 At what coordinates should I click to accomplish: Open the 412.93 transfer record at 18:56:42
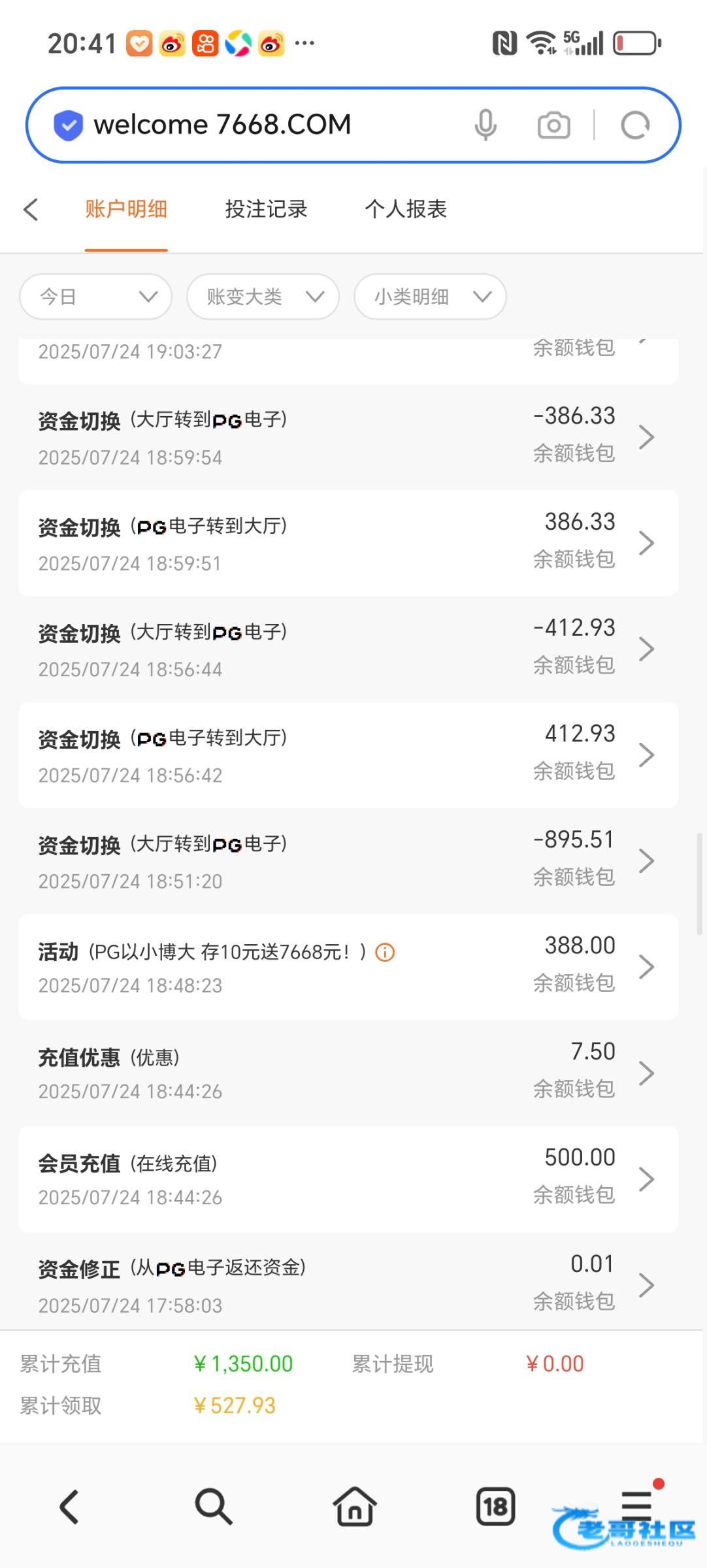[348, 755]
